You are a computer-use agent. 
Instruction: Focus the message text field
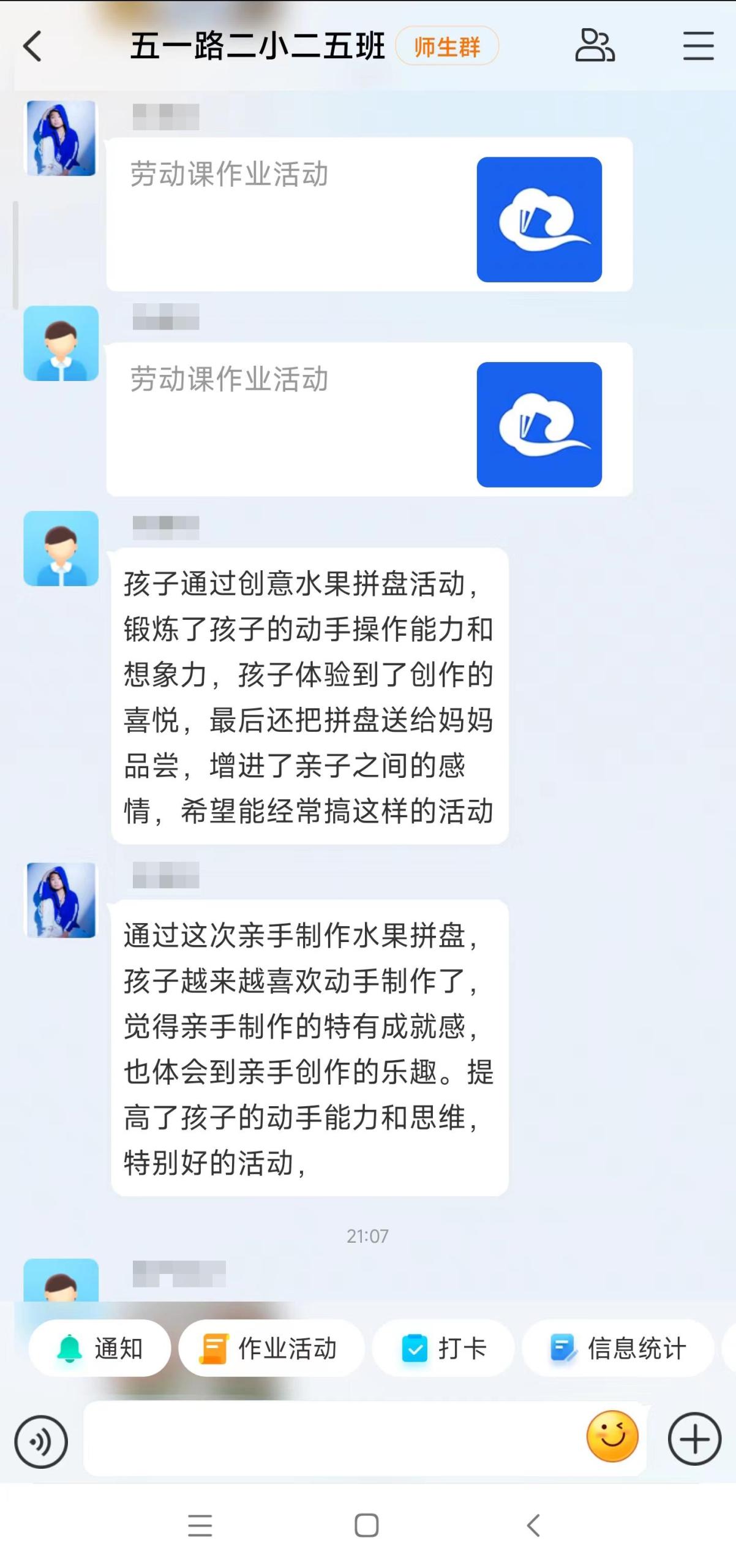331,1439
